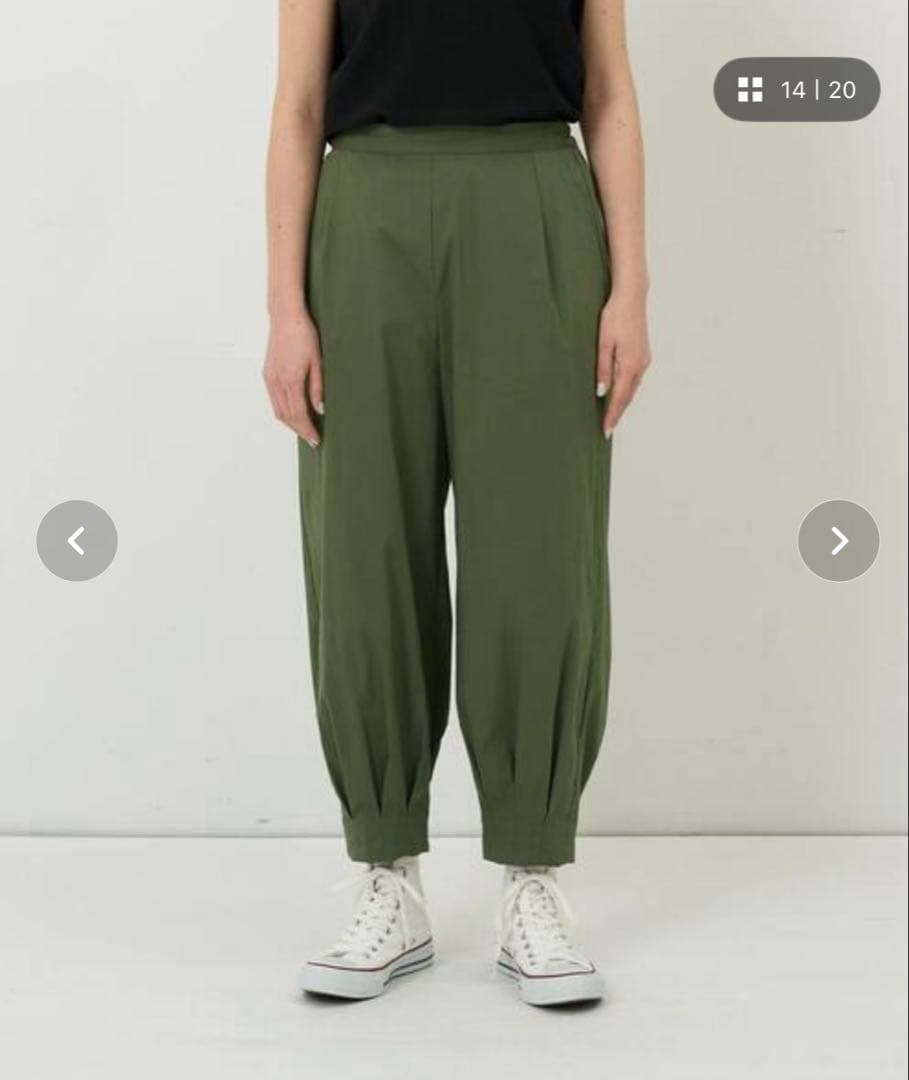This screenshot has height=1080, width=909.
Task: Advance to the next product photo
Action: tap(838, 541)
